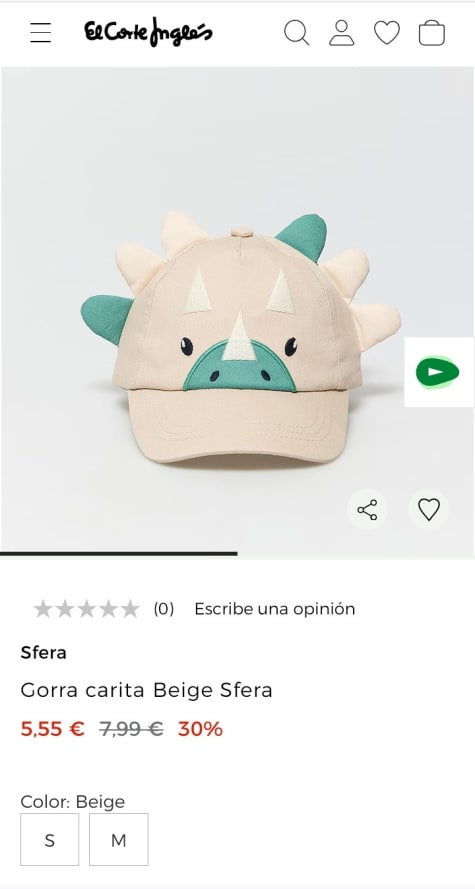The image size is (475, 889).
Task: Share this cap product
Action: point(367,509)
